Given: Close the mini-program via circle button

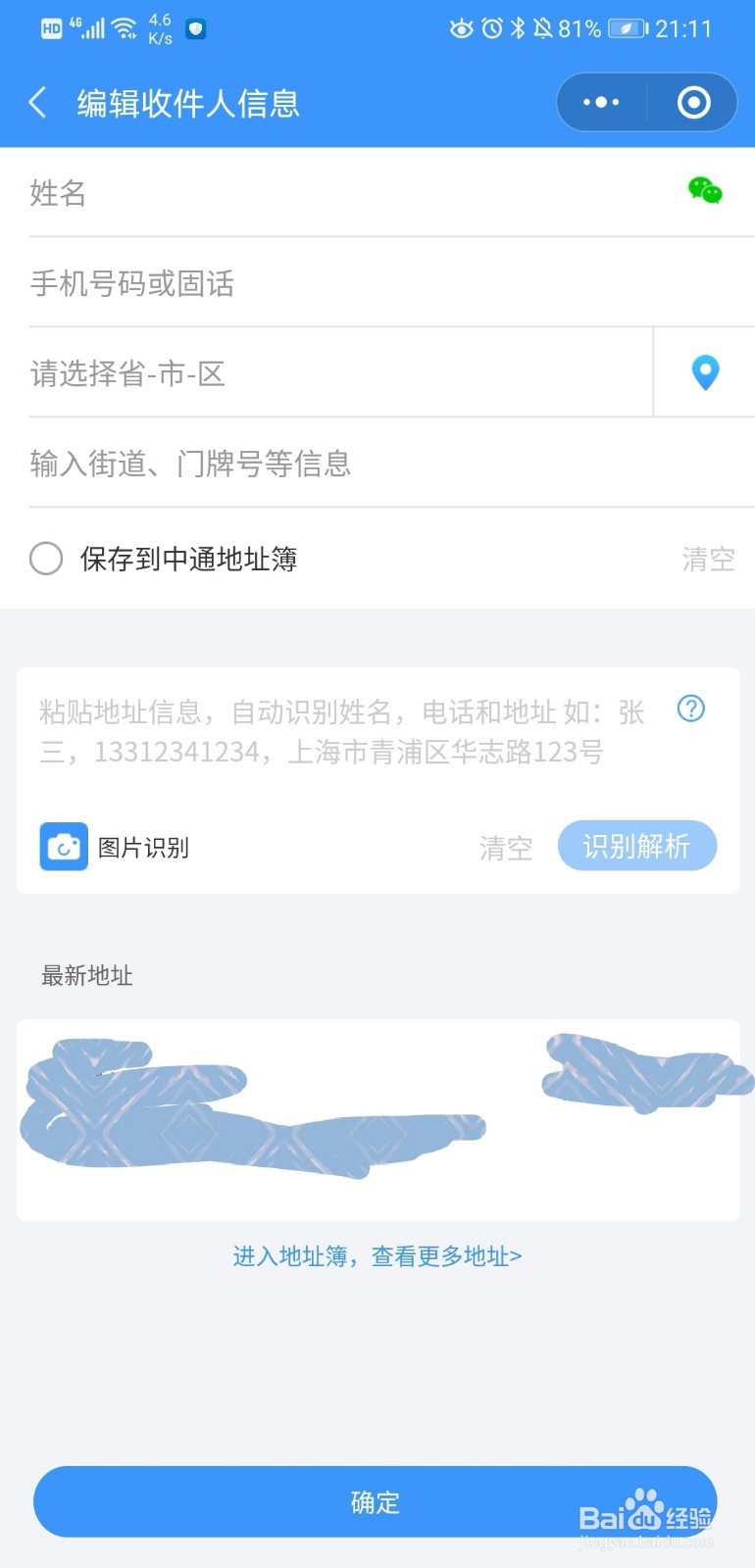Looking at the screenshot, I should tap(693, 102).
